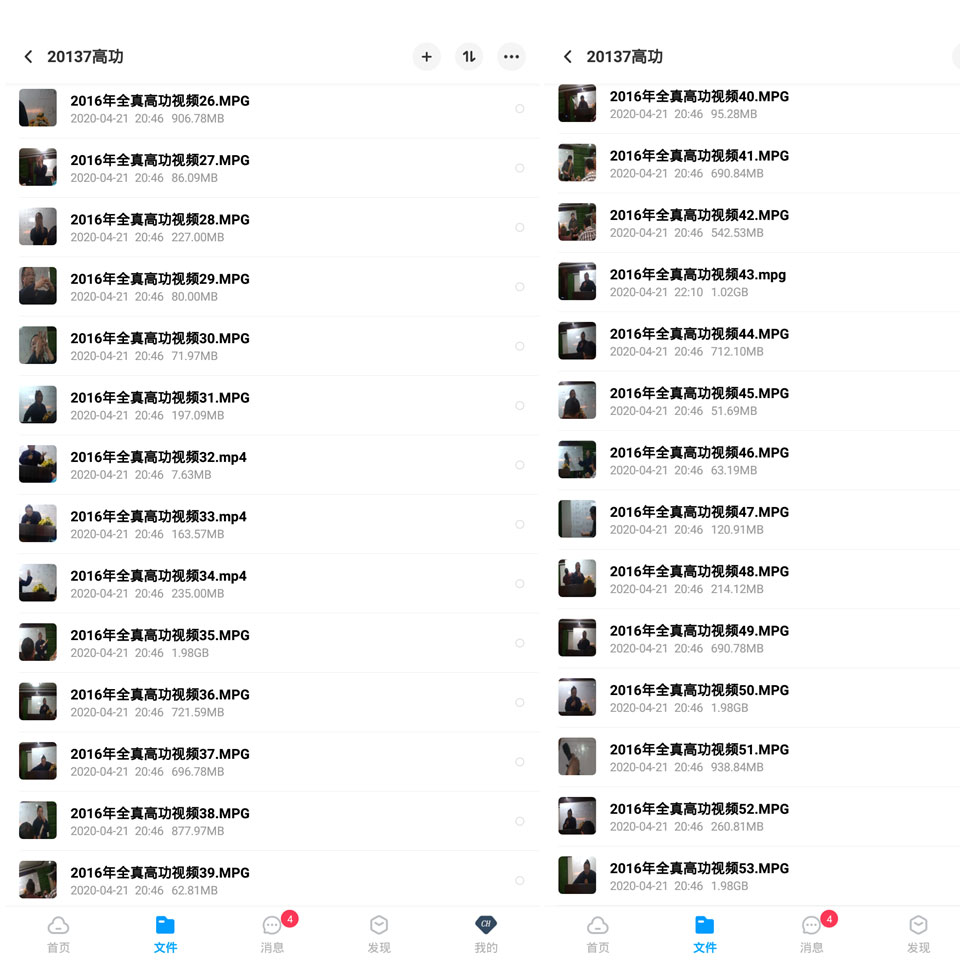
Task: Switch to the 我的 tab
Action: point(486,933)
